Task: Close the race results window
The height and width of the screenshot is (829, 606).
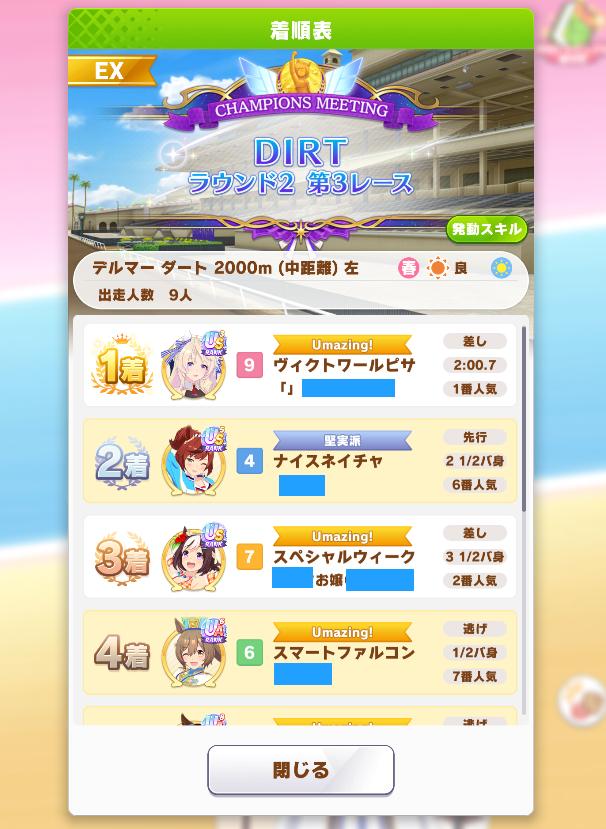Action: 300,770
